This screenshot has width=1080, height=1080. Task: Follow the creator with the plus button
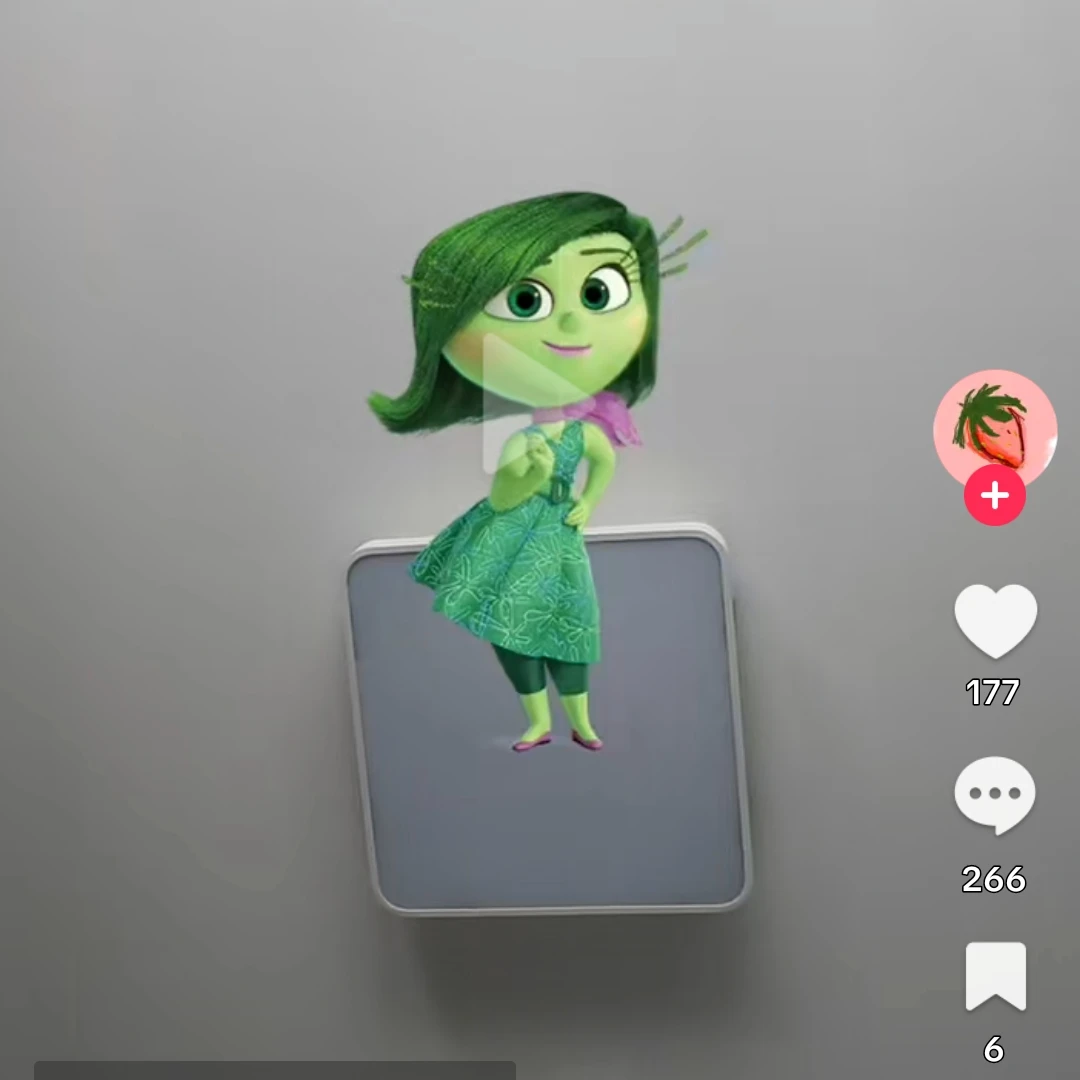tap(994, 496)
